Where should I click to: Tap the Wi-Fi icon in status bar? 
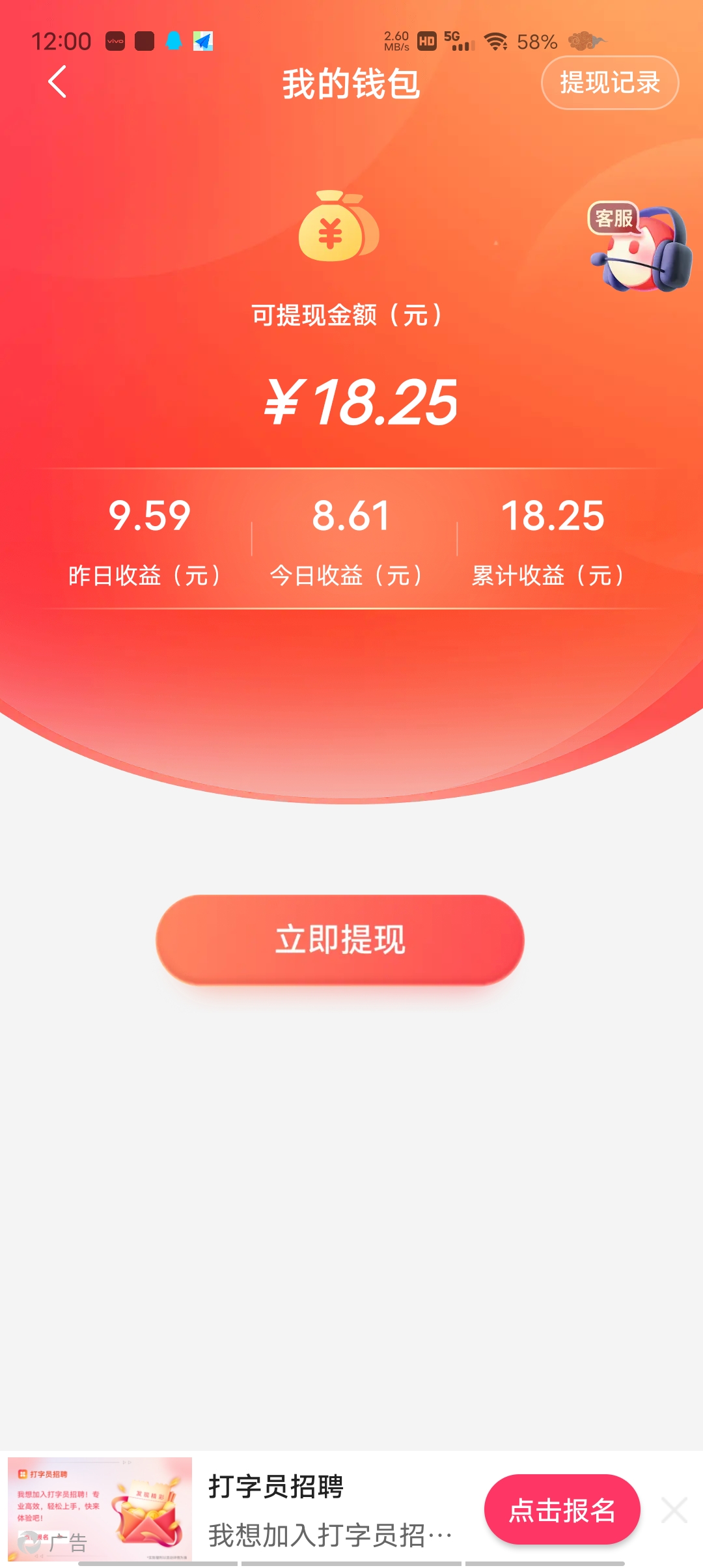coord(496,40)
